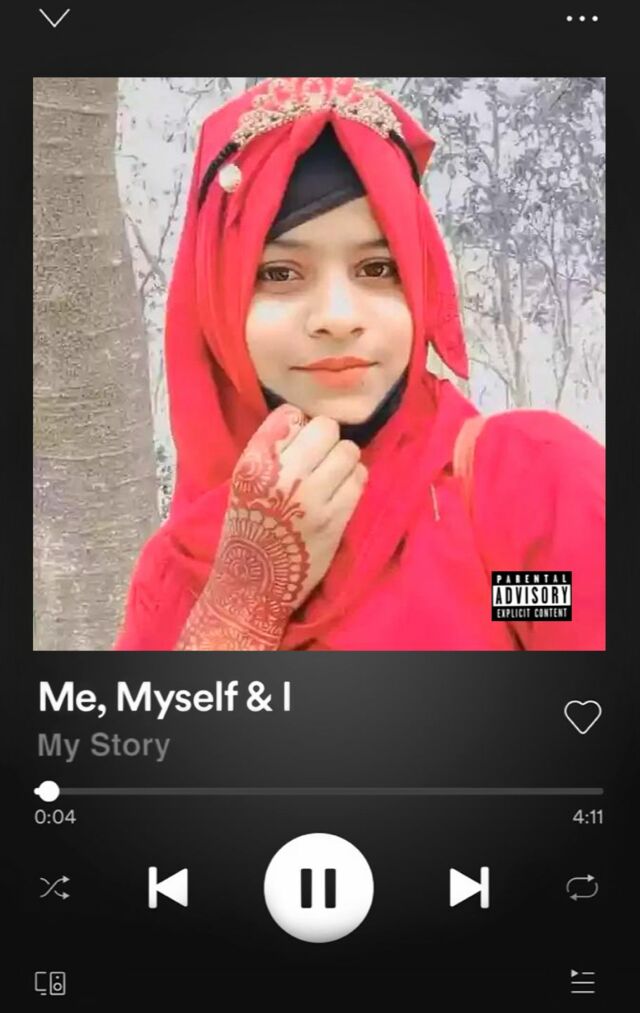Seek using the playback progress bar

[320, 791]
